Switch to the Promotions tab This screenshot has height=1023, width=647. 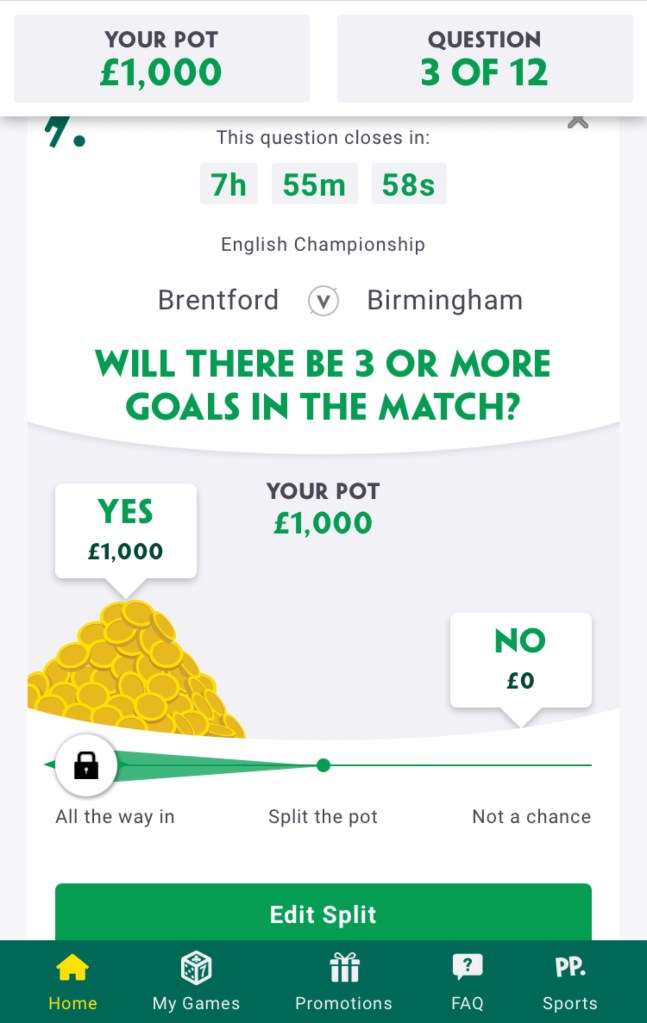coord(343,982)
